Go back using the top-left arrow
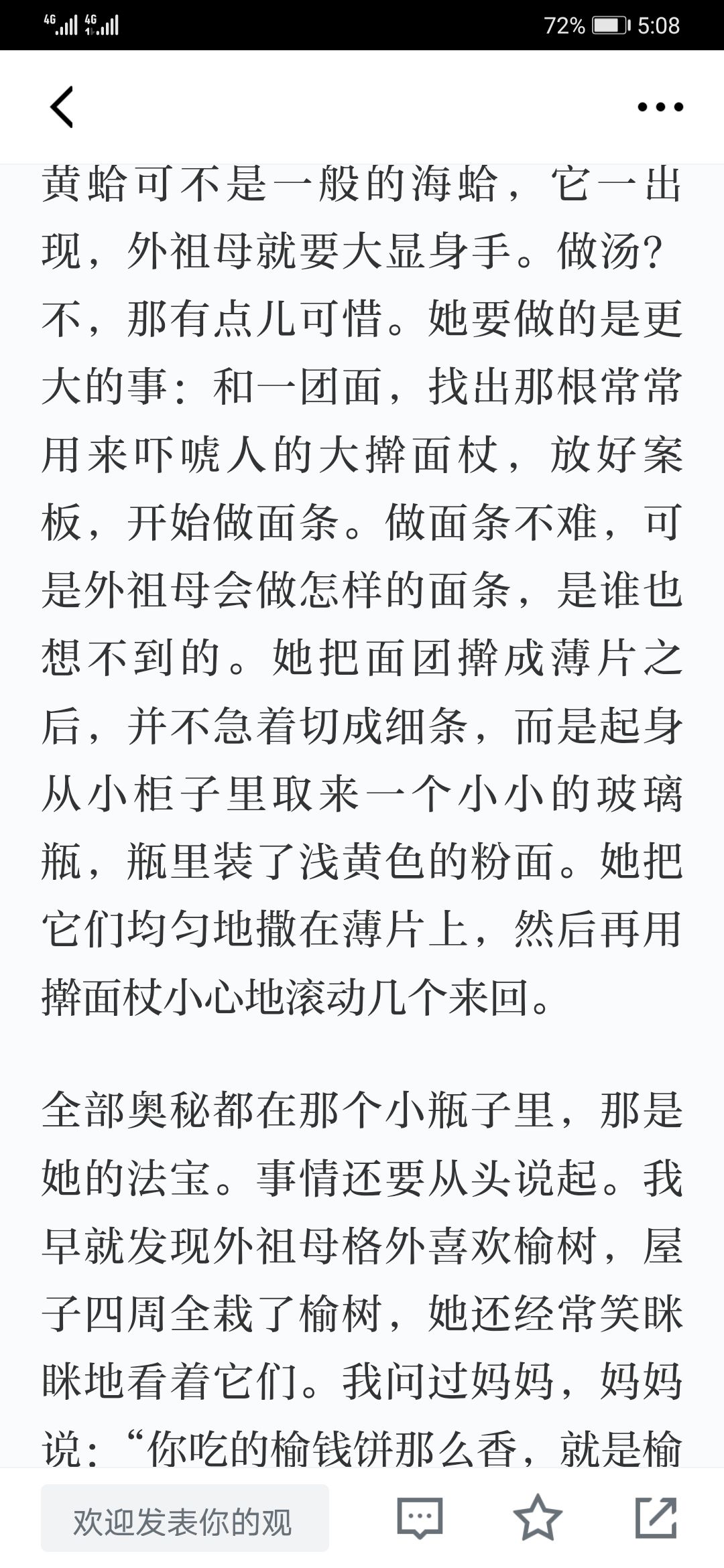 tap(62, 107)
